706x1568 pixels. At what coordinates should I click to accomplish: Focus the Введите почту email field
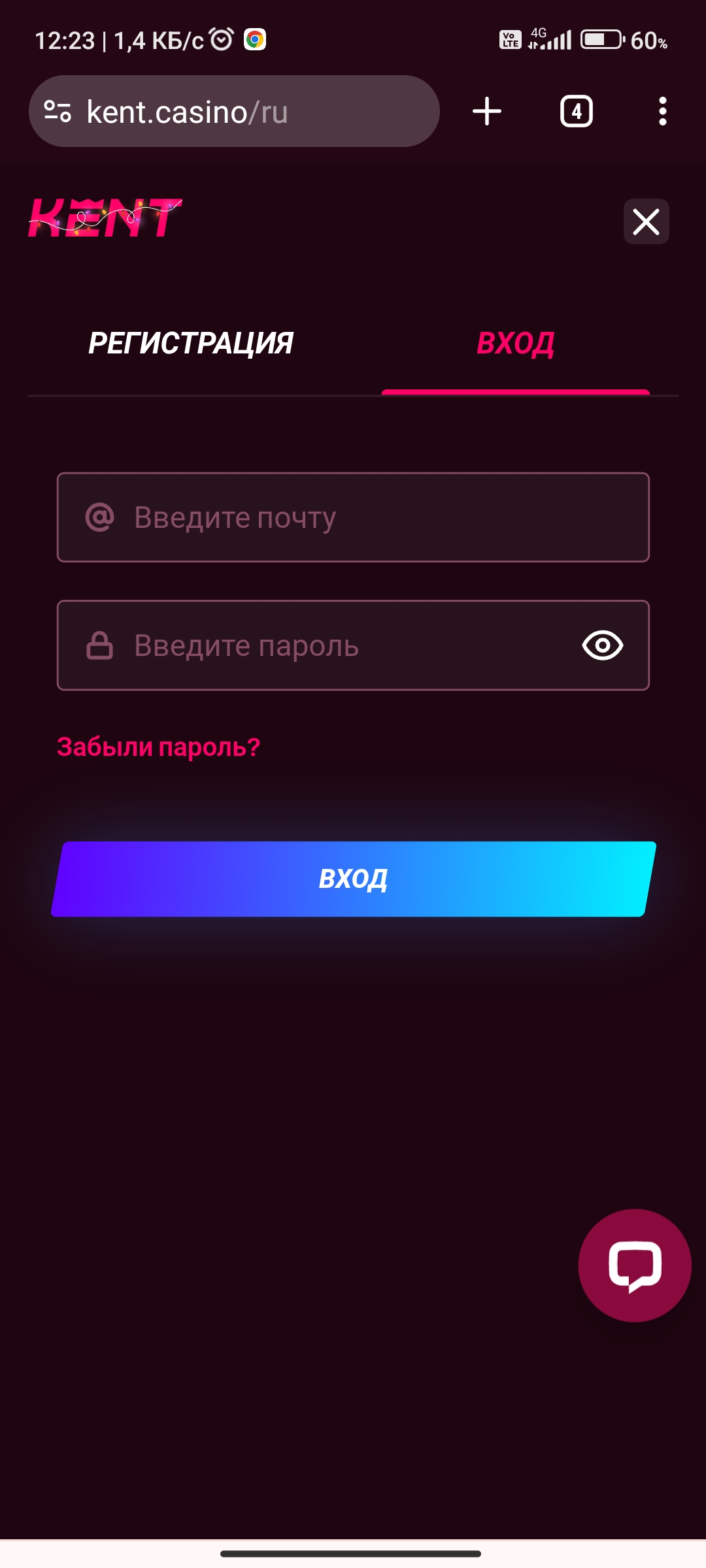[x=353, y=517]
